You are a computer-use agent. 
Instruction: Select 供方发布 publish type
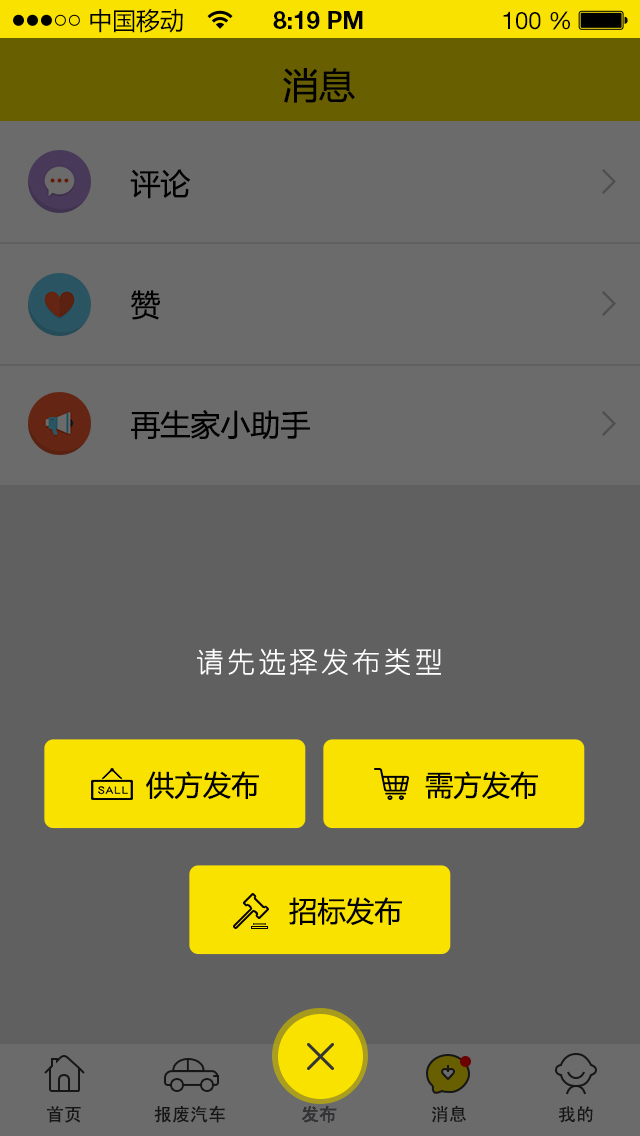click(x=174, y=784)
